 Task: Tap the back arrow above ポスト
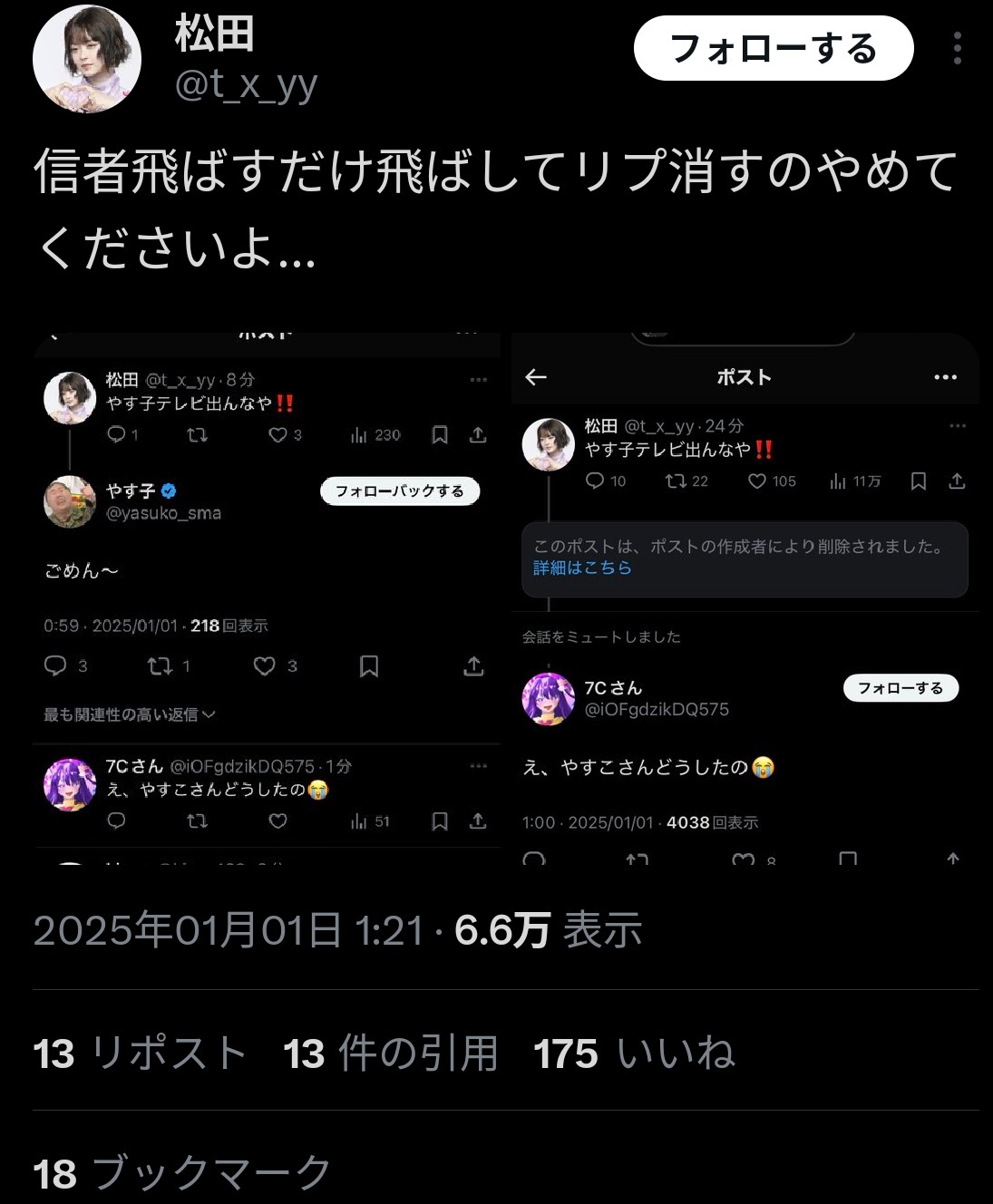point(535,376)
